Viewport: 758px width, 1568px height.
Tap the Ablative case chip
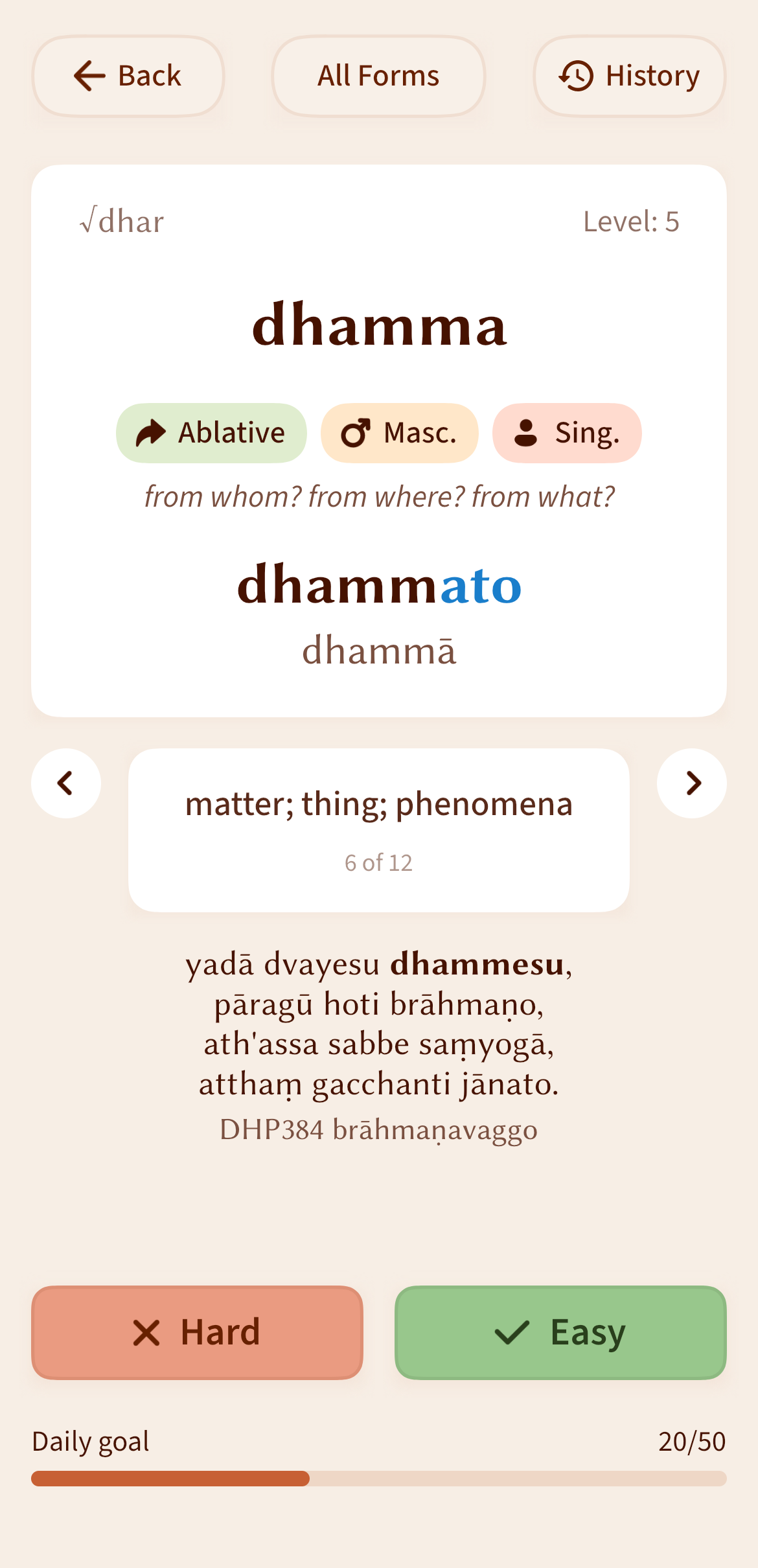coord(211,433)
